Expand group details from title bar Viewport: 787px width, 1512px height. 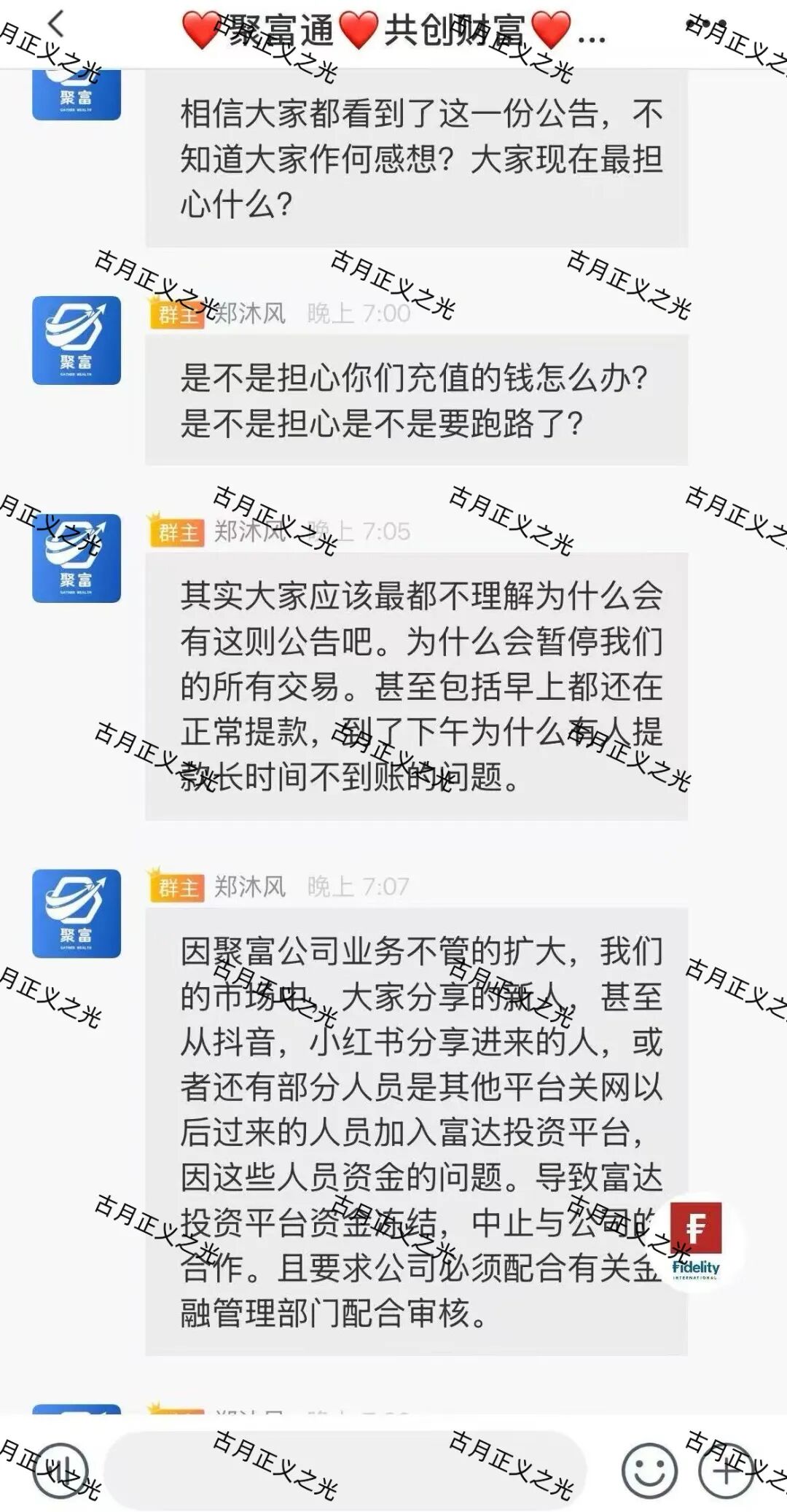pyautogui.click(x=393, y=31)
